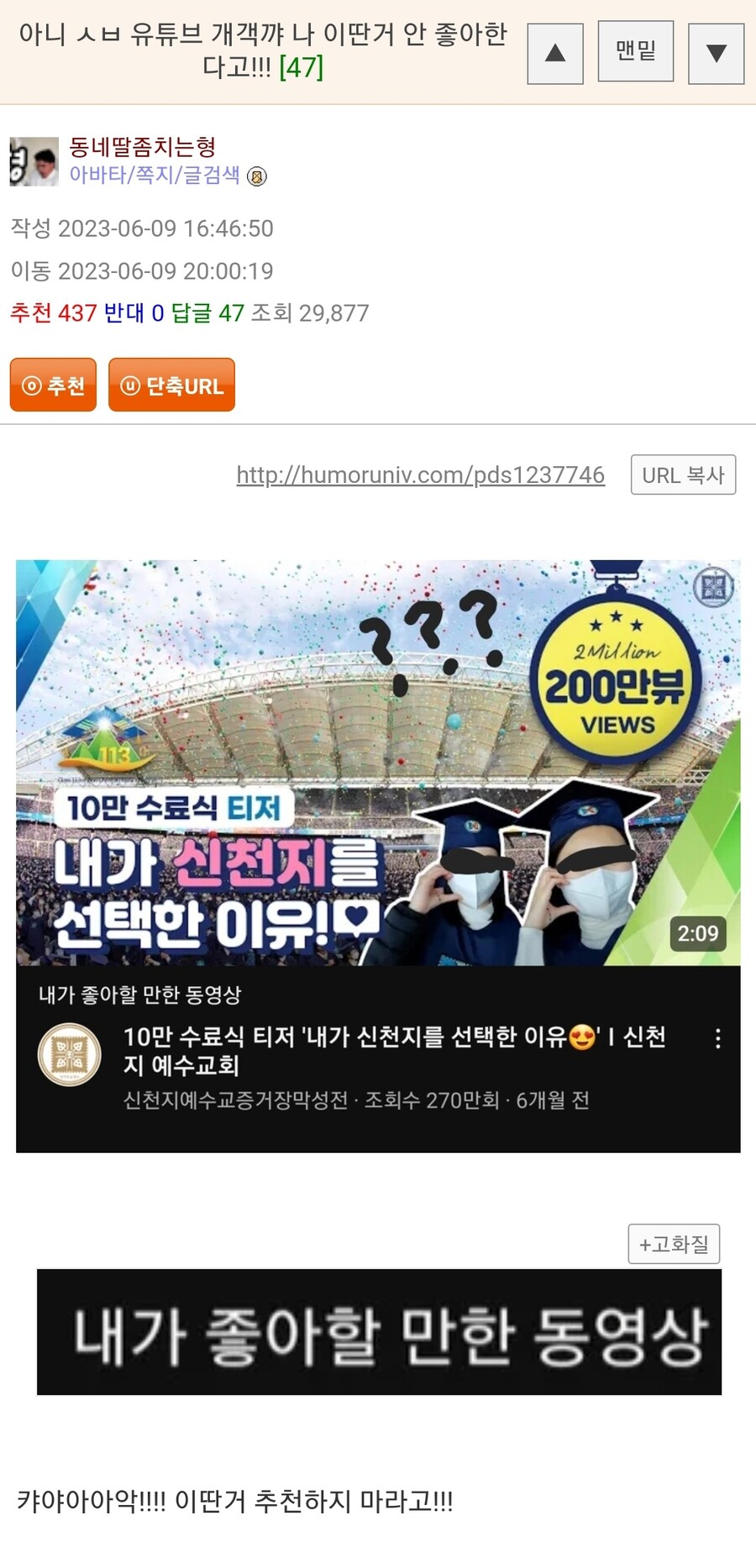Open 아바타/쪽지/글검색 link
The width and height of the screenshot is (756, 1568).
pos(155,175)
